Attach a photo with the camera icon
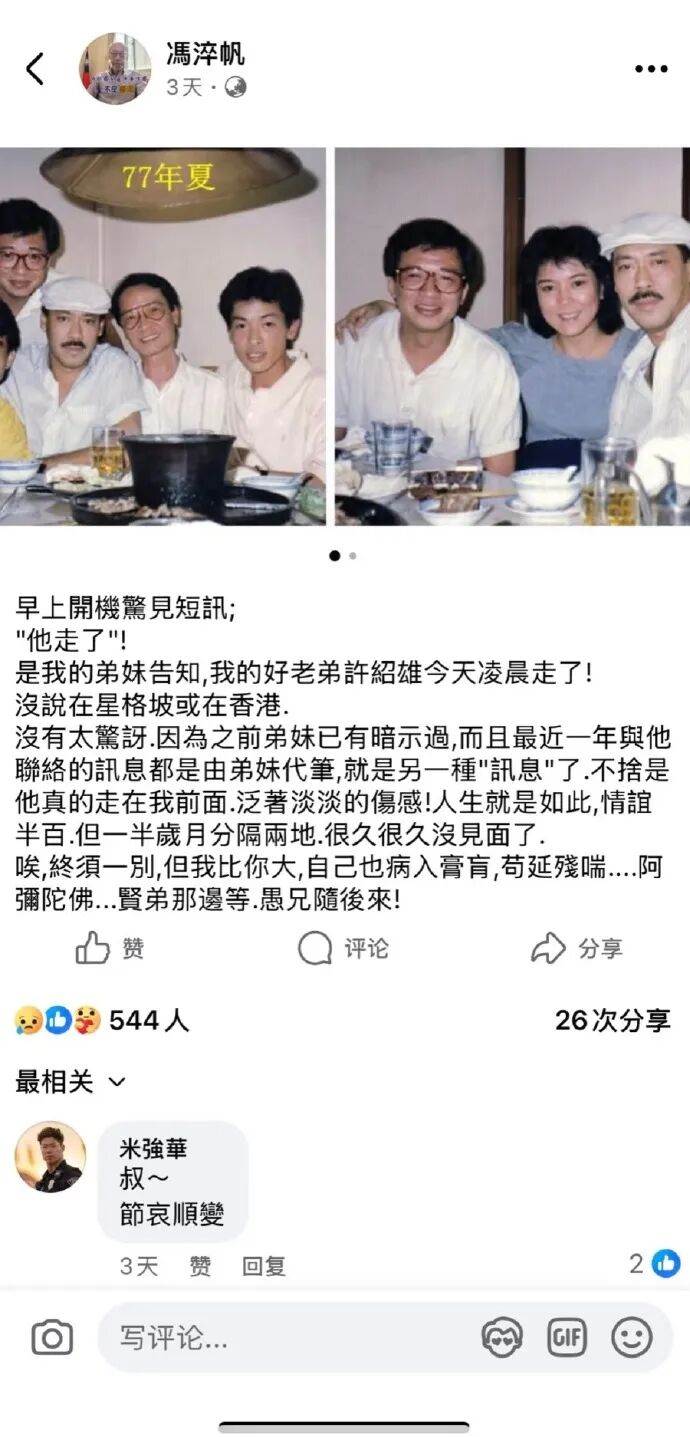Image resolution: width=690 pixels, height=1437 pixels. 52,1337
